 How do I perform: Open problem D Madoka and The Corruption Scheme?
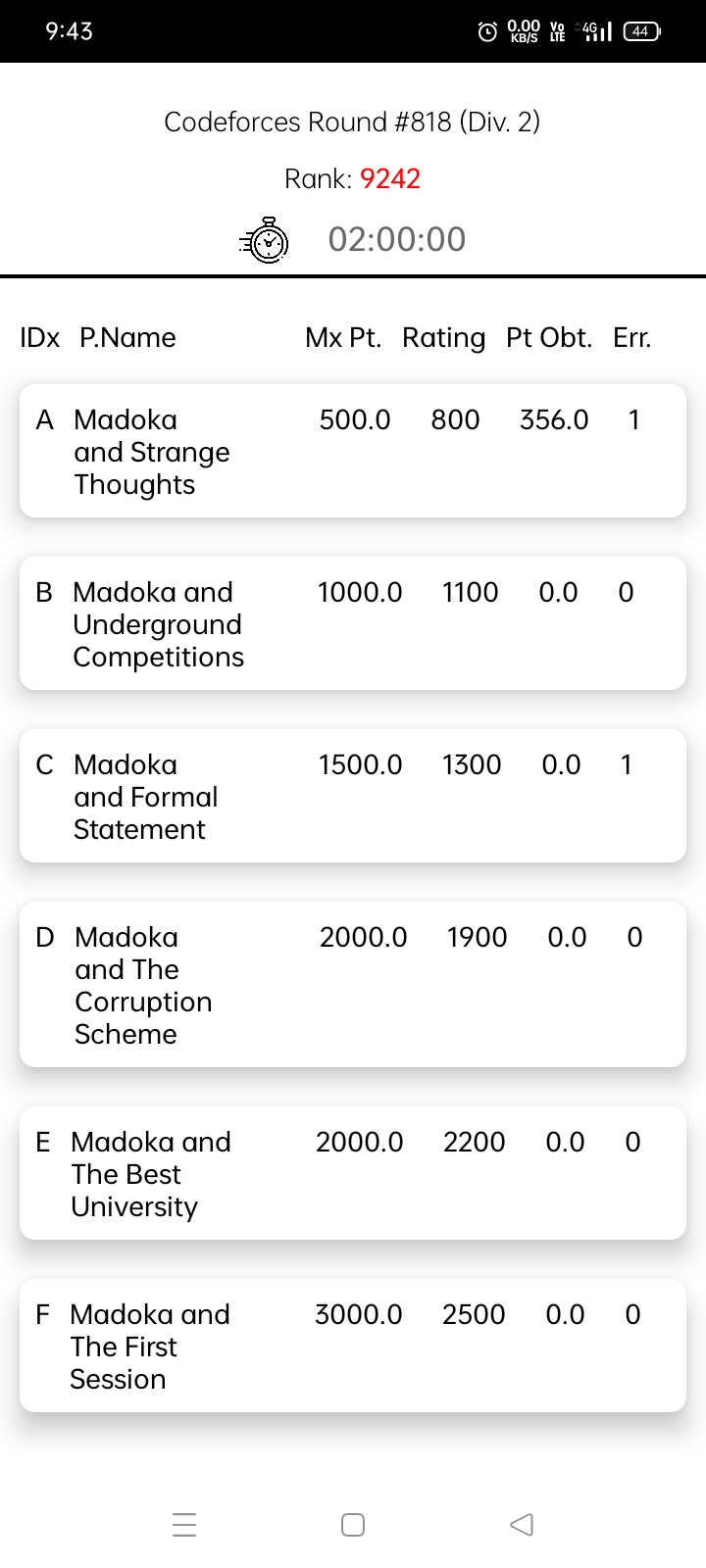353,984
